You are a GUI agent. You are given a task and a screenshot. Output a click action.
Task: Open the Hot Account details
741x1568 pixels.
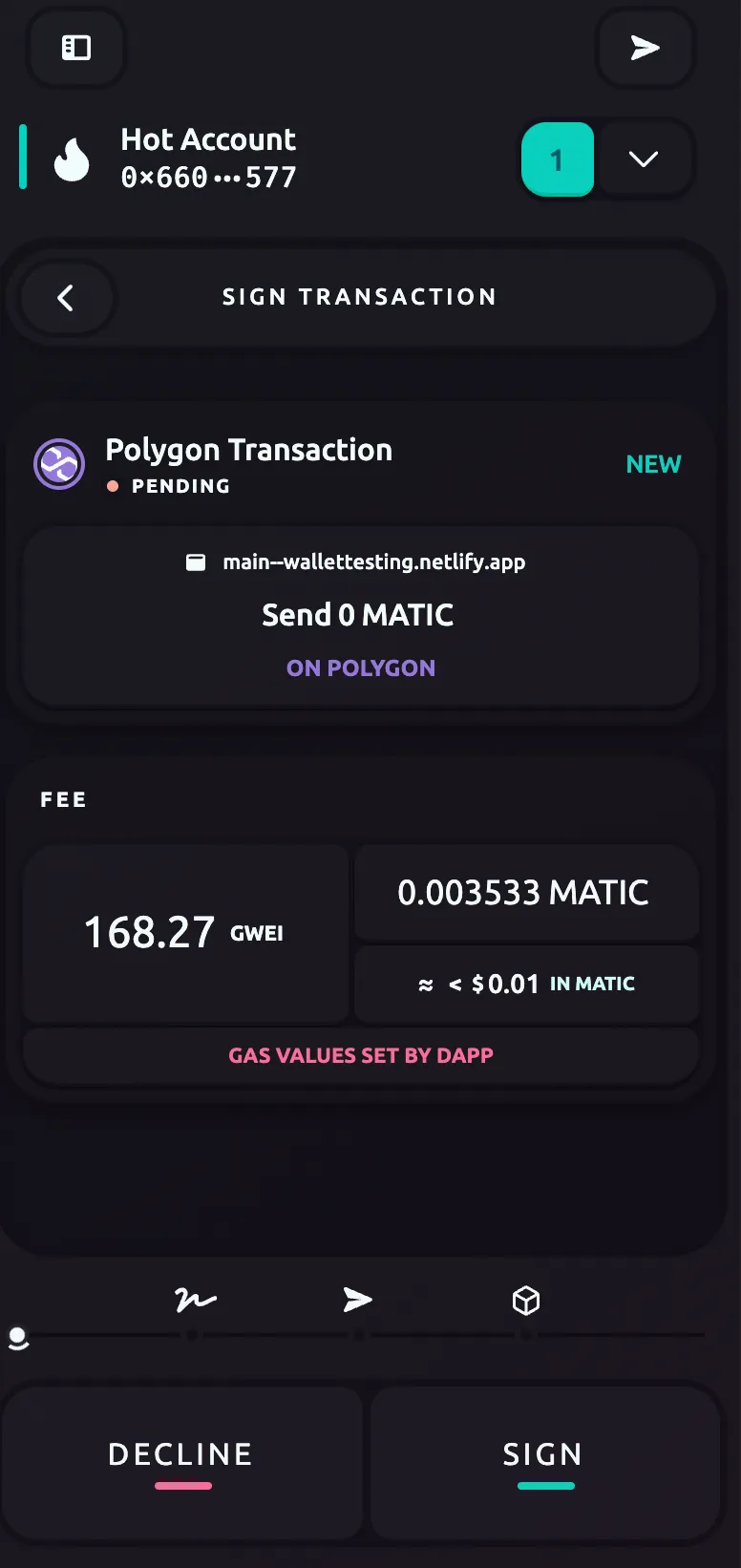[x=207, y=158]
